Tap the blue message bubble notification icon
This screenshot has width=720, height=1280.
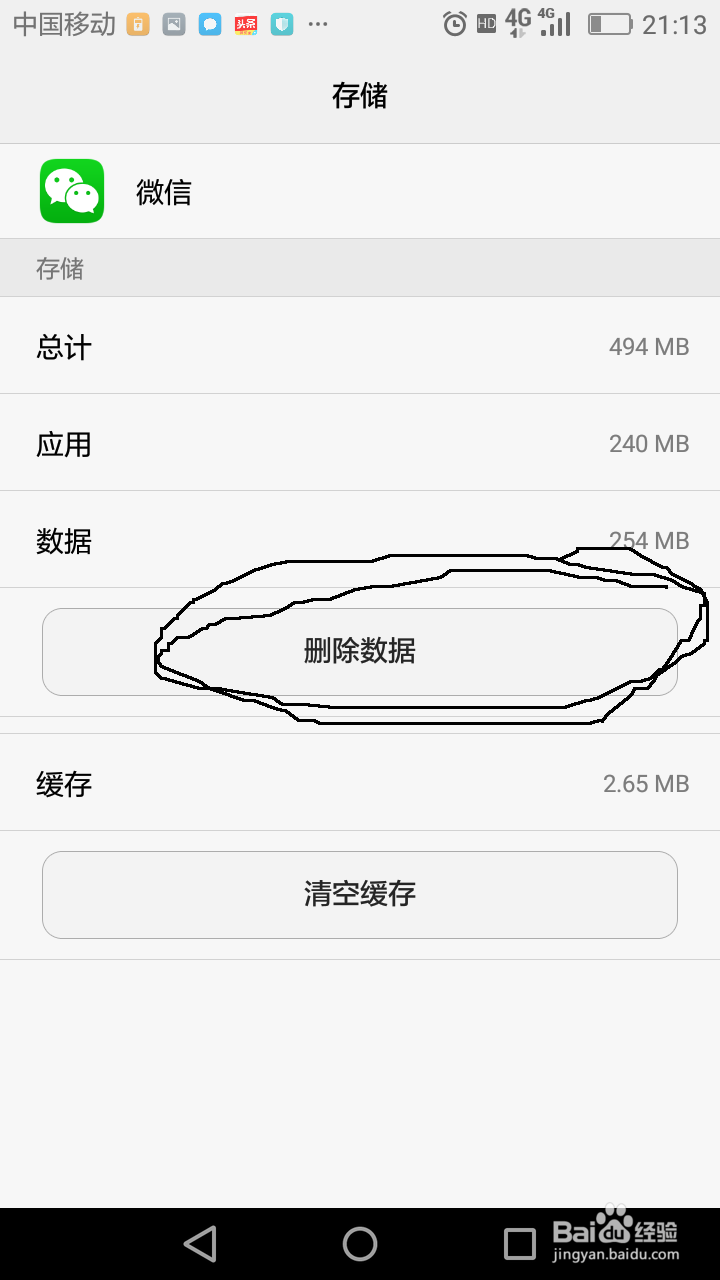tap(208, 23)
